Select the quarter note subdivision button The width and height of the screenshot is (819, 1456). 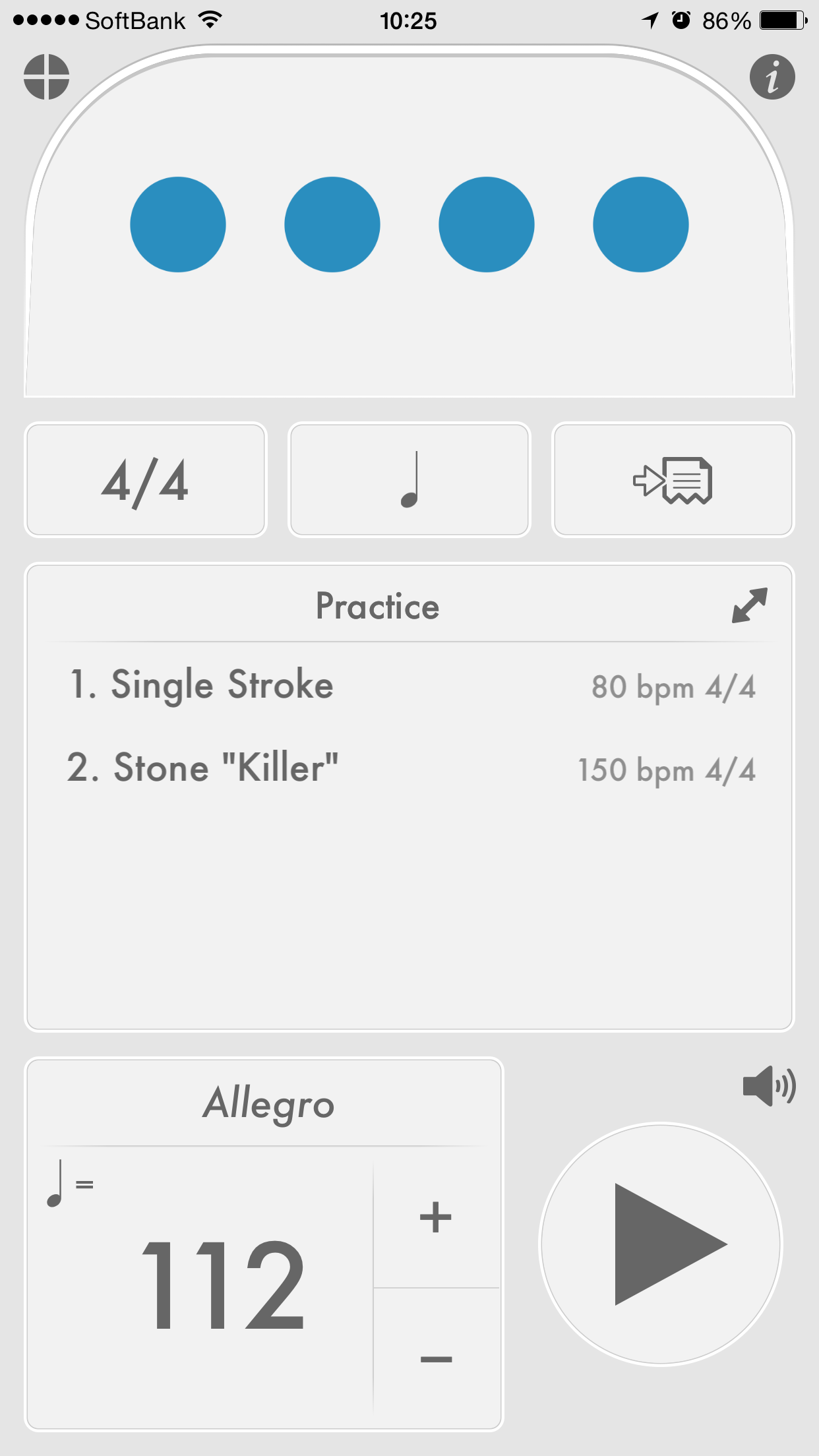pos(409,480)
